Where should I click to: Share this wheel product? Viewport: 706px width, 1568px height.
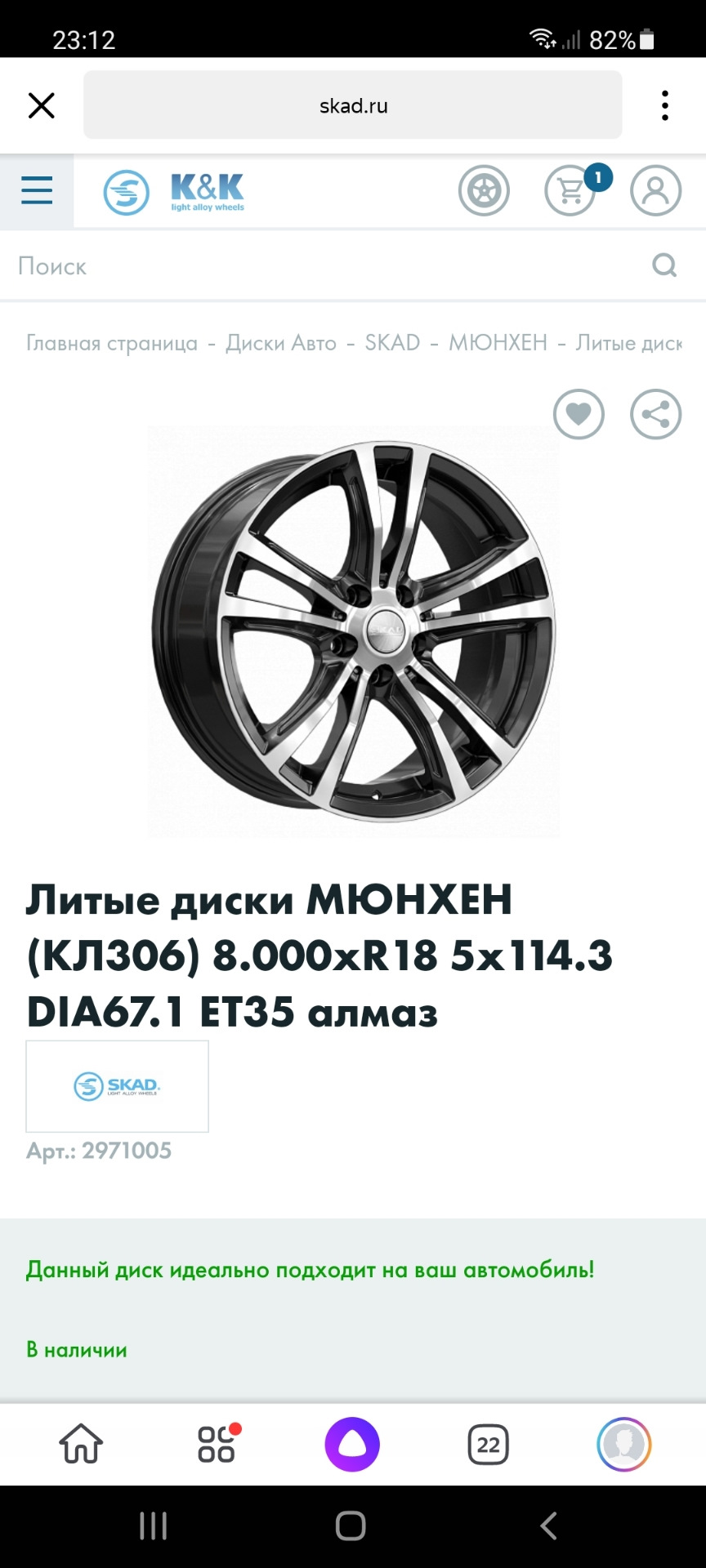tap(655, 415)
